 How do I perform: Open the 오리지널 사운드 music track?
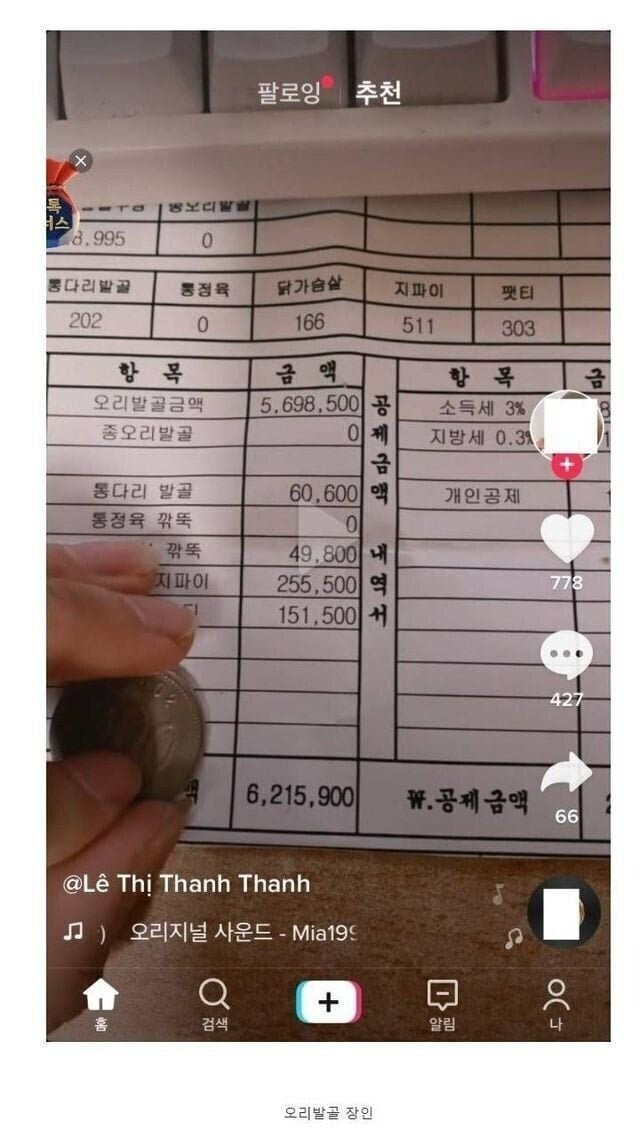pos(242,932)
